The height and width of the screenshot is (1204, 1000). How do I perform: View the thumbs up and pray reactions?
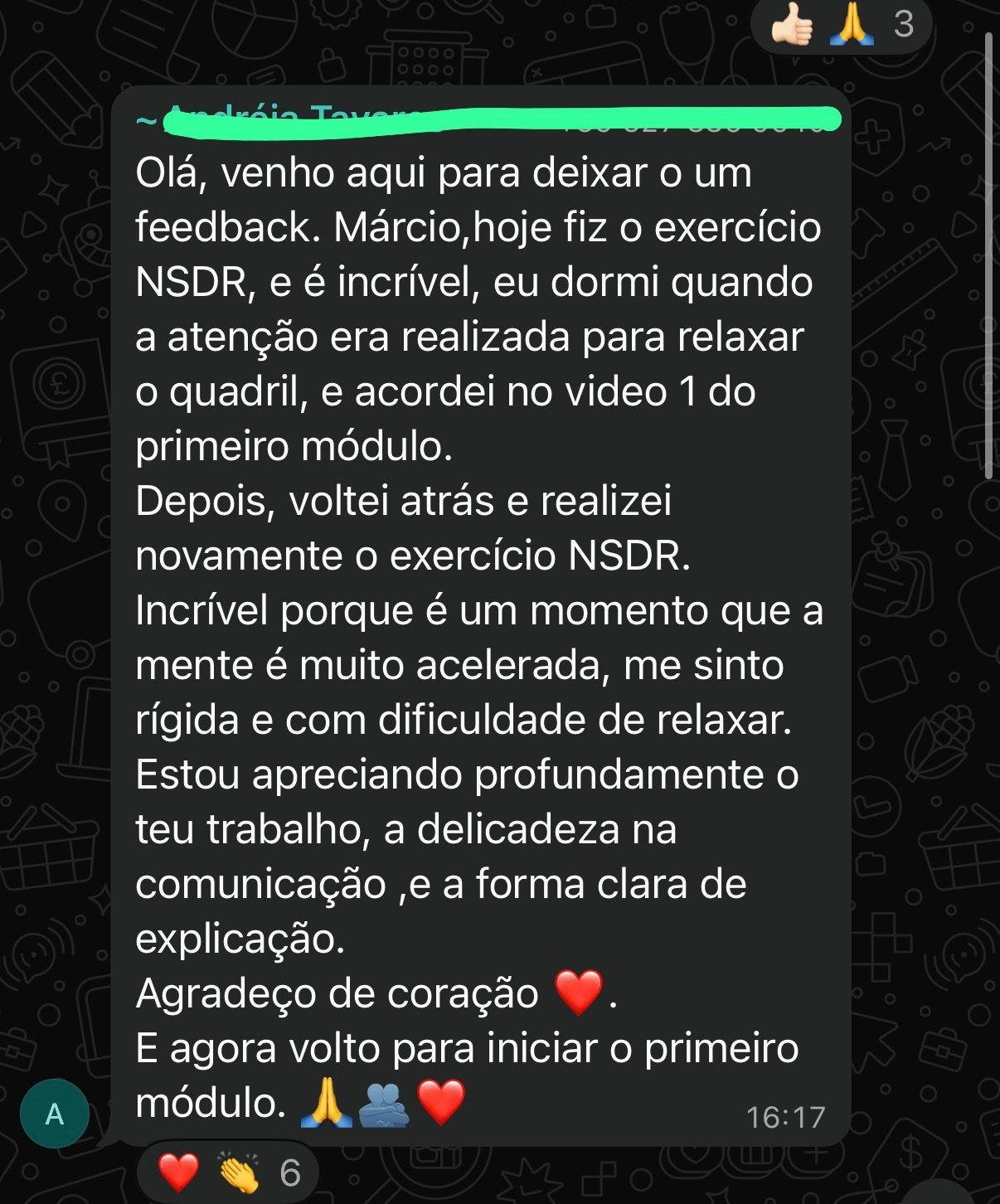(x=841, y=25)
